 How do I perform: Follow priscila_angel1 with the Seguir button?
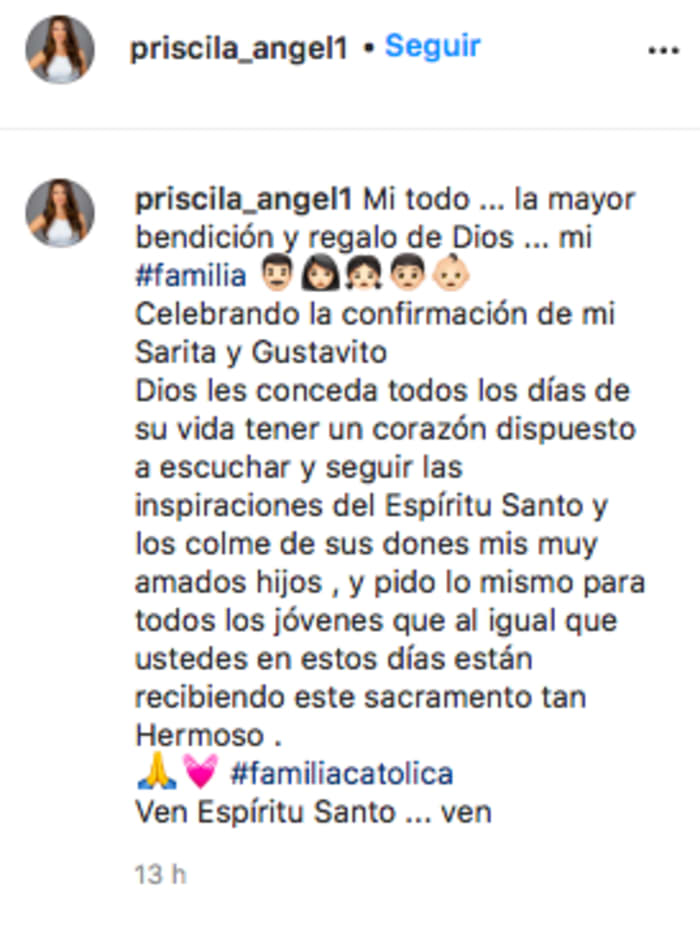pyautogui.click(x=432, y=47)
